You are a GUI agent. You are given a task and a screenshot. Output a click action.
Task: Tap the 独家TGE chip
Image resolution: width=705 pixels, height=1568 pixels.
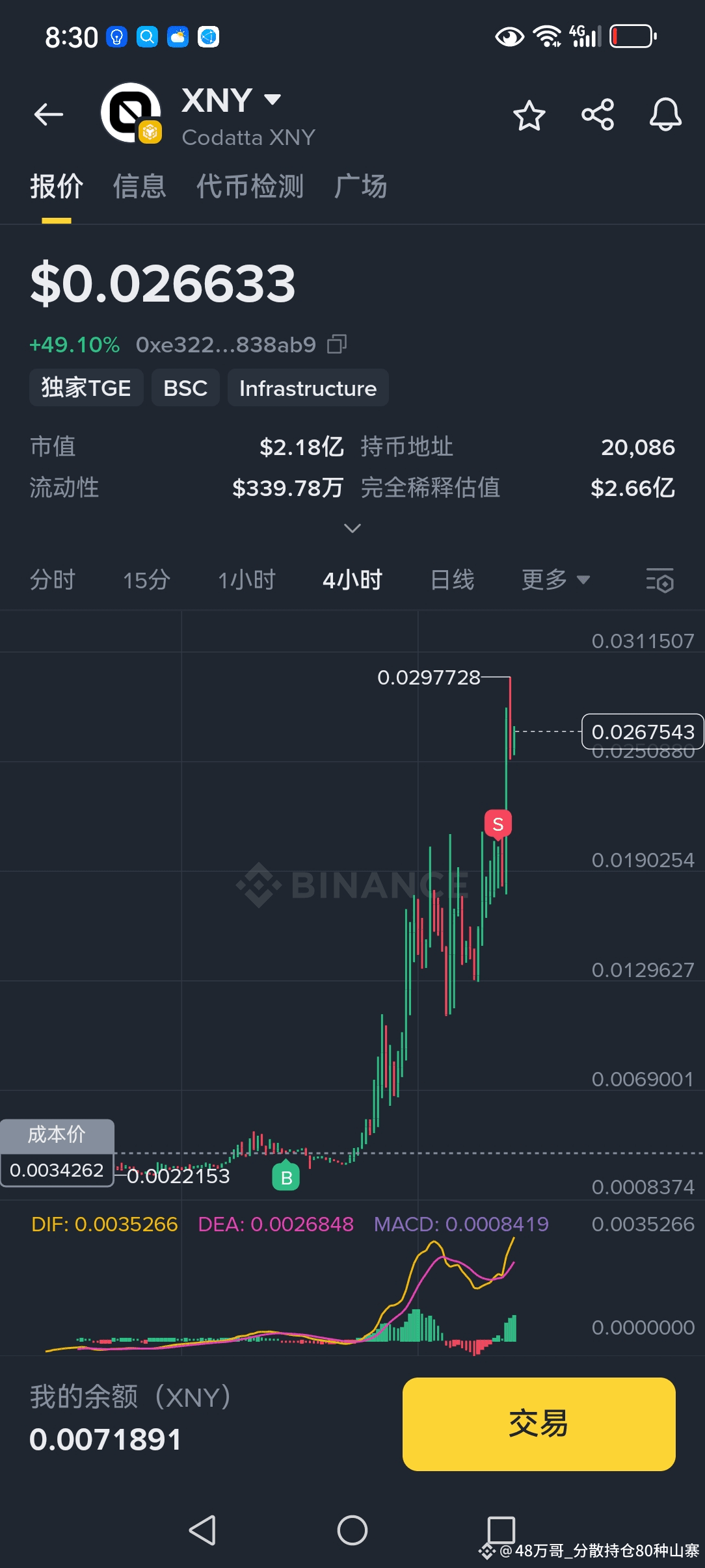click(86, 388)
